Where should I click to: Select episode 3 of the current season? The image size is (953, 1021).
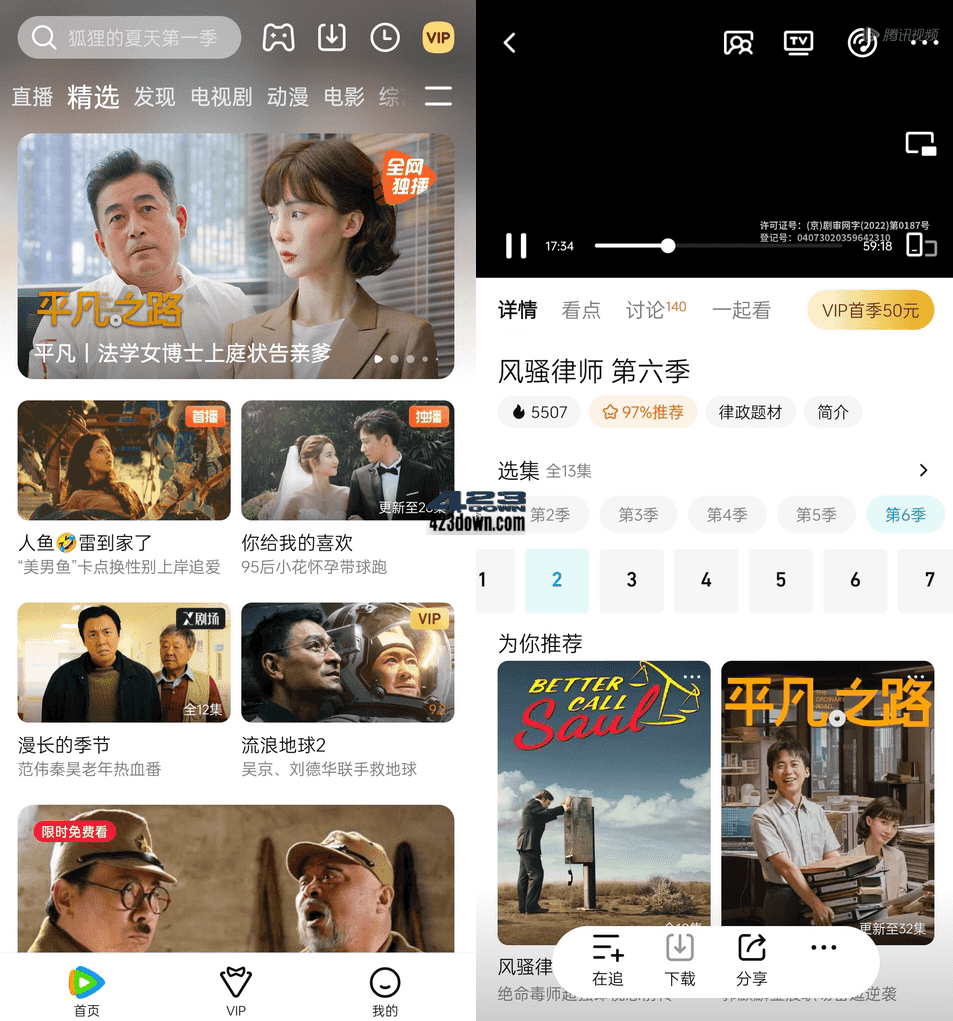(x=631, y=580)
